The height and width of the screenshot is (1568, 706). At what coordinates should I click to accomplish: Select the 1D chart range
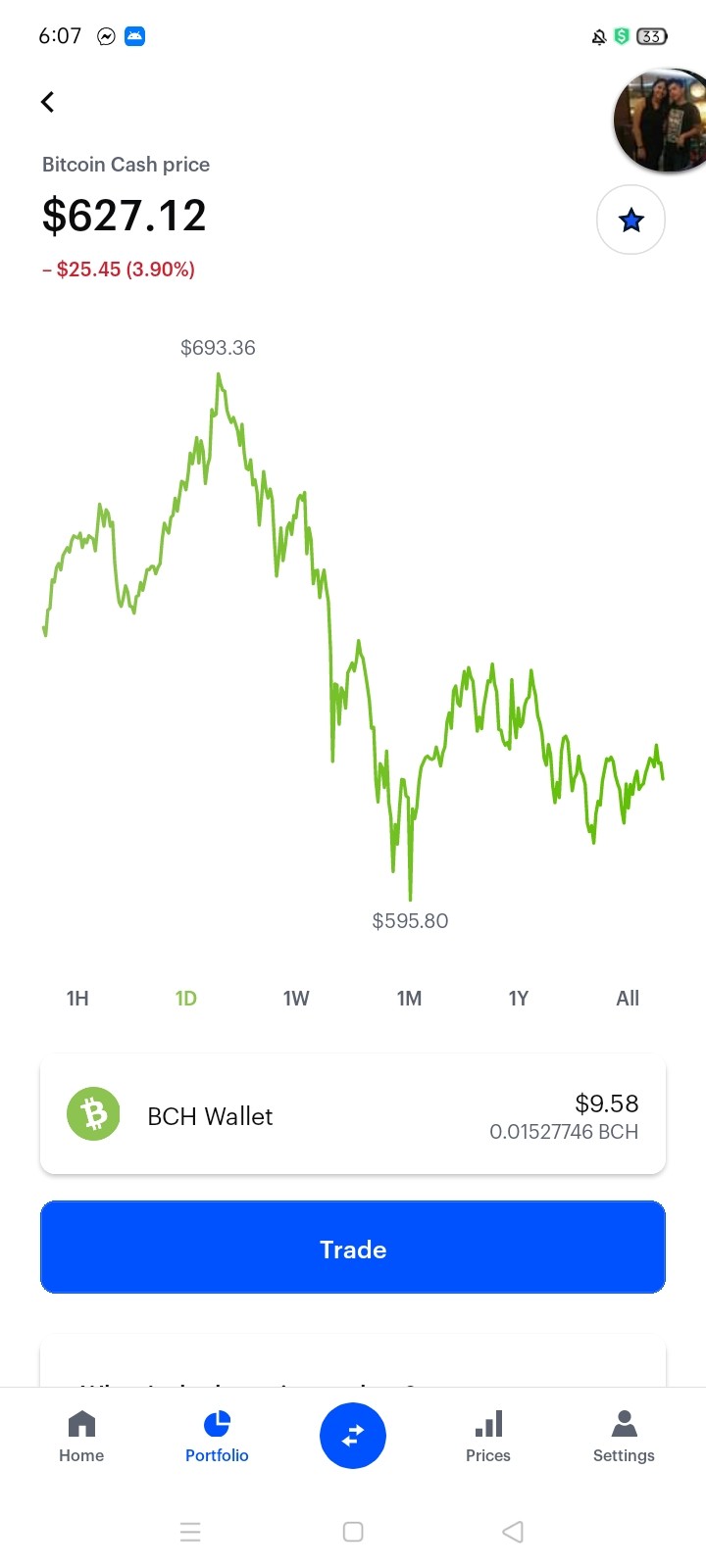(x=186, y=999)
